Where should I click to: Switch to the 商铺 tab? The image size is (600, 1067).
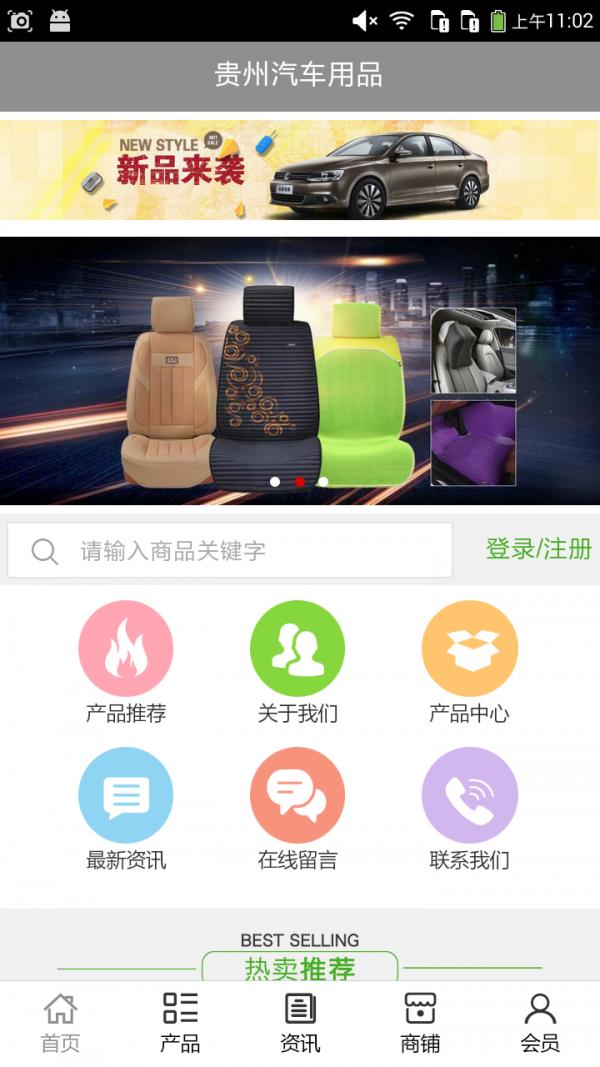(420, 1022)
